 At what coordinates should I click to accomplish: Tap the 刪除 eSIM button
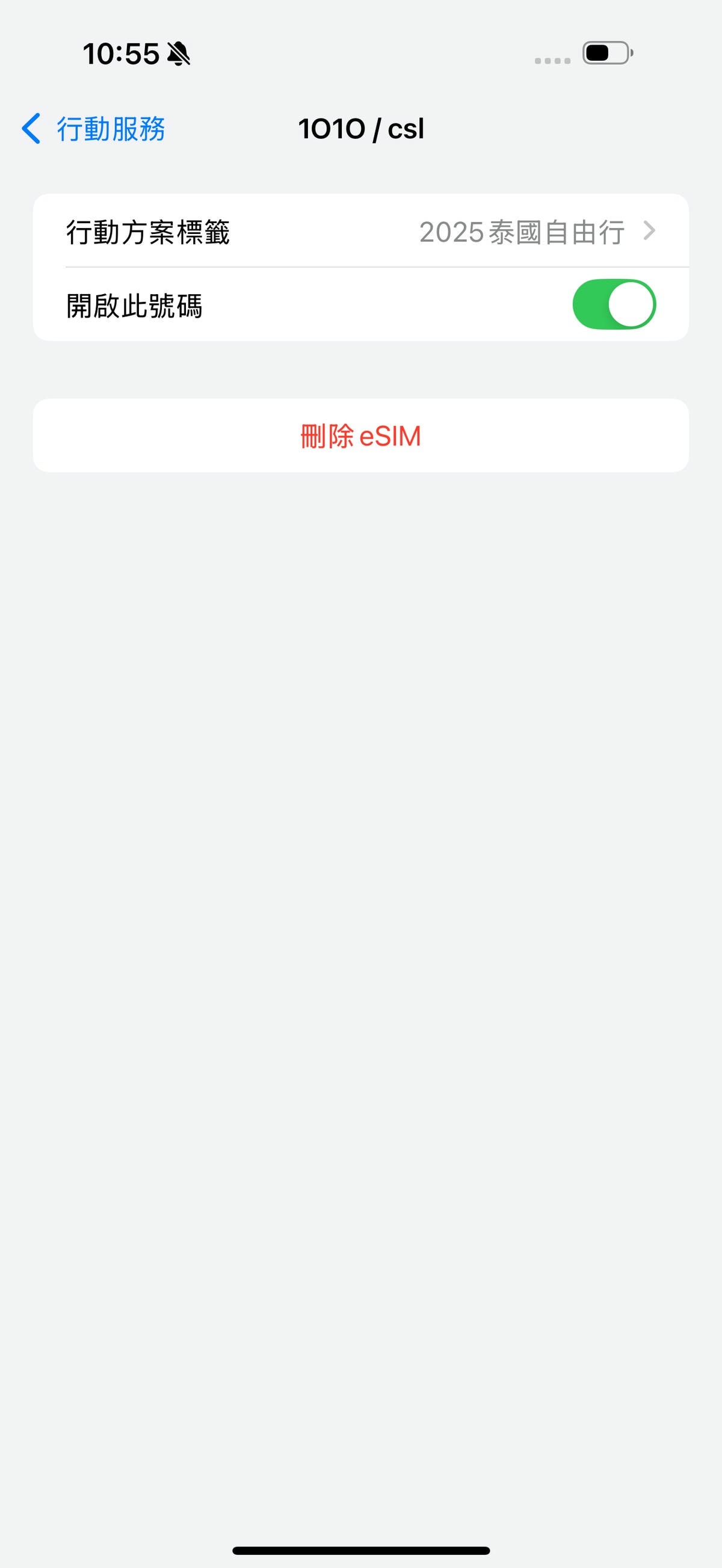click(361, 436)
